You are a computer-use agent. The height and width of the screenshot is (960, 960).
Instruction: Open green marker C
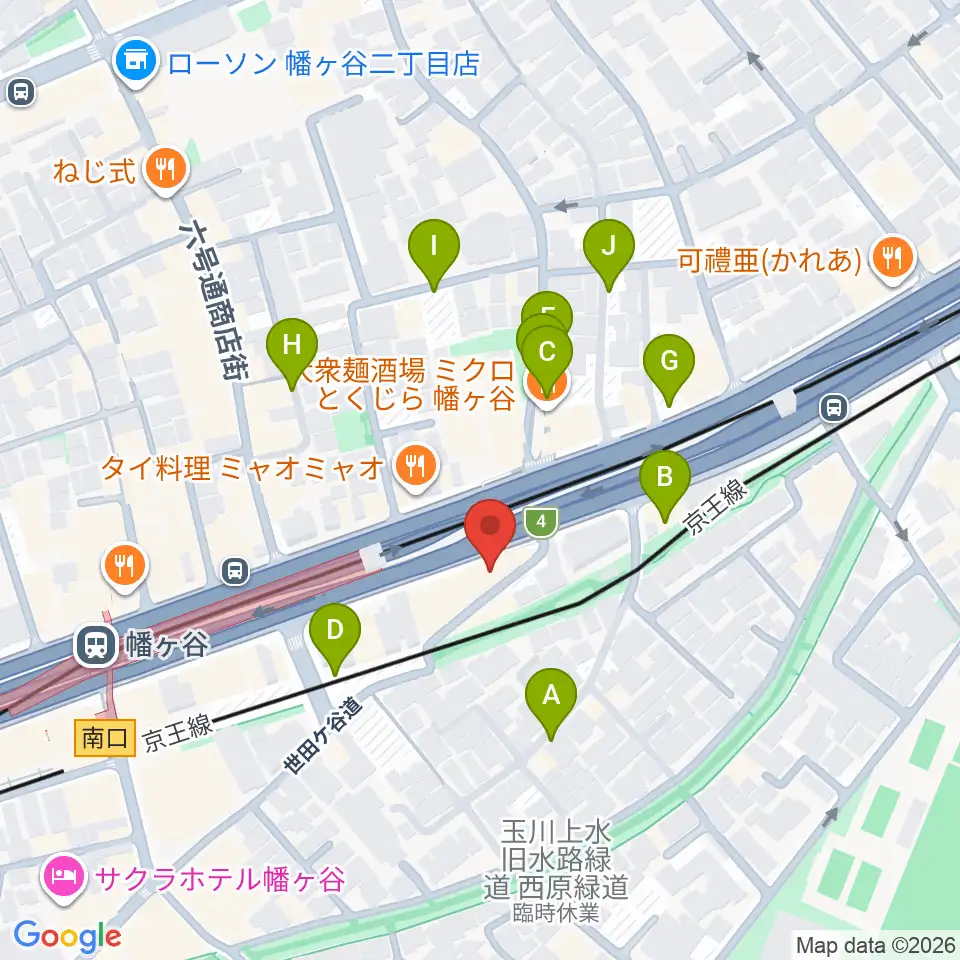[x=547, y=359]
